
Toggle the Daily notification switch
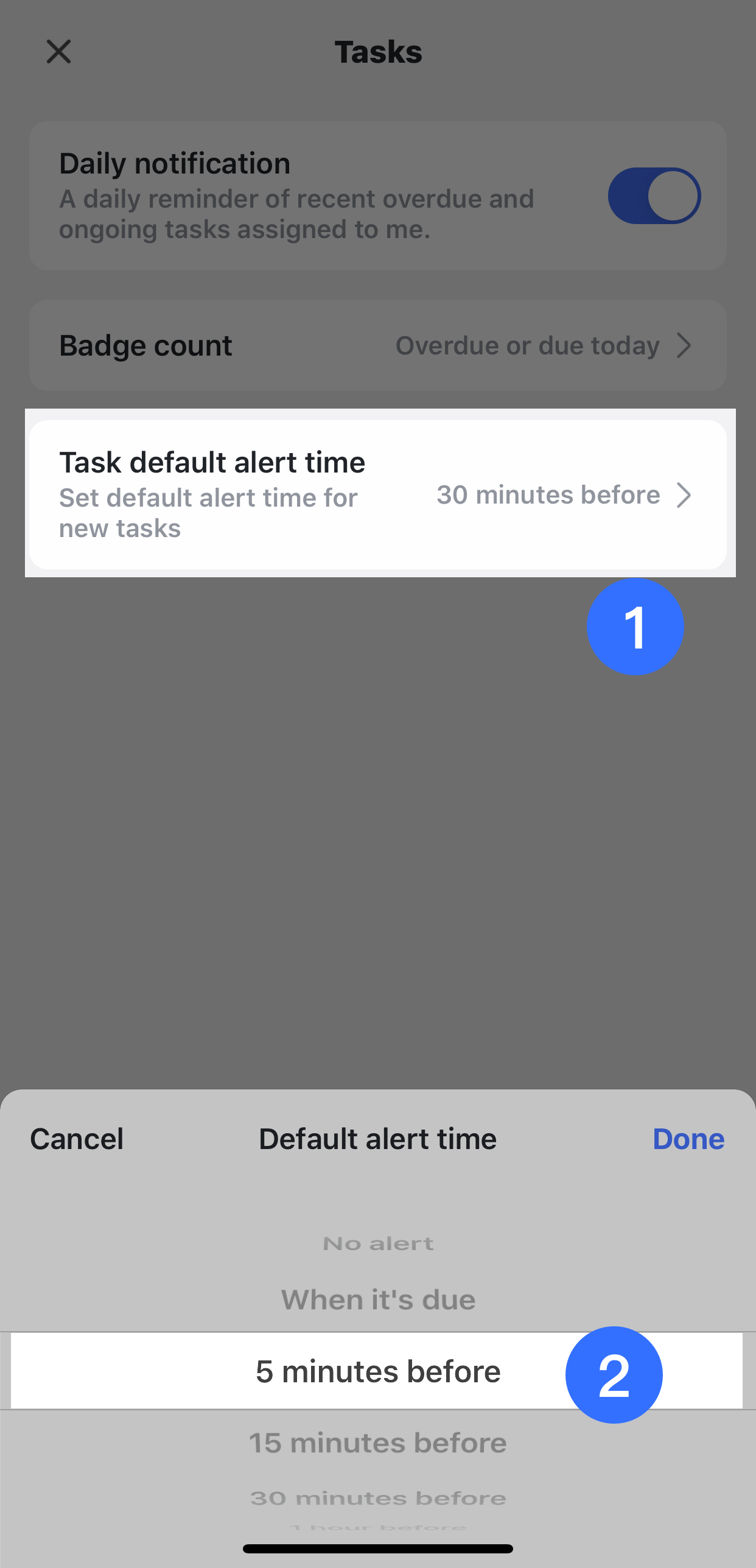click(654, 196)
